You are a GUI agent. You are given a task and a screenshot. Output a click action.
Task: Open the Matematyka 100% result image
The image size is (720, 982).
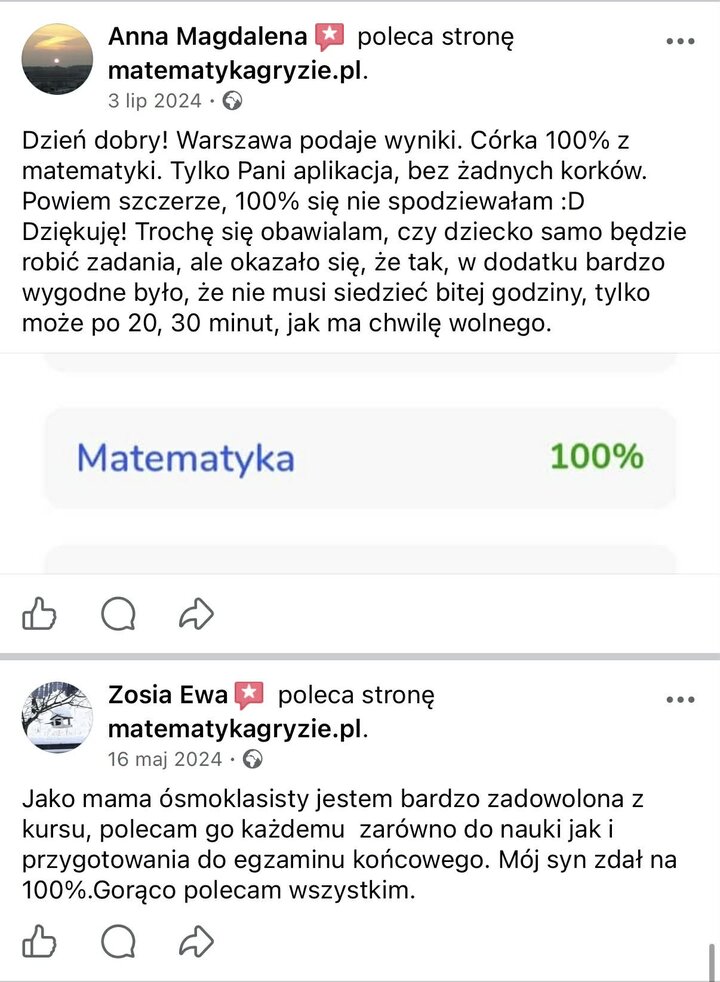pos(360,460)
